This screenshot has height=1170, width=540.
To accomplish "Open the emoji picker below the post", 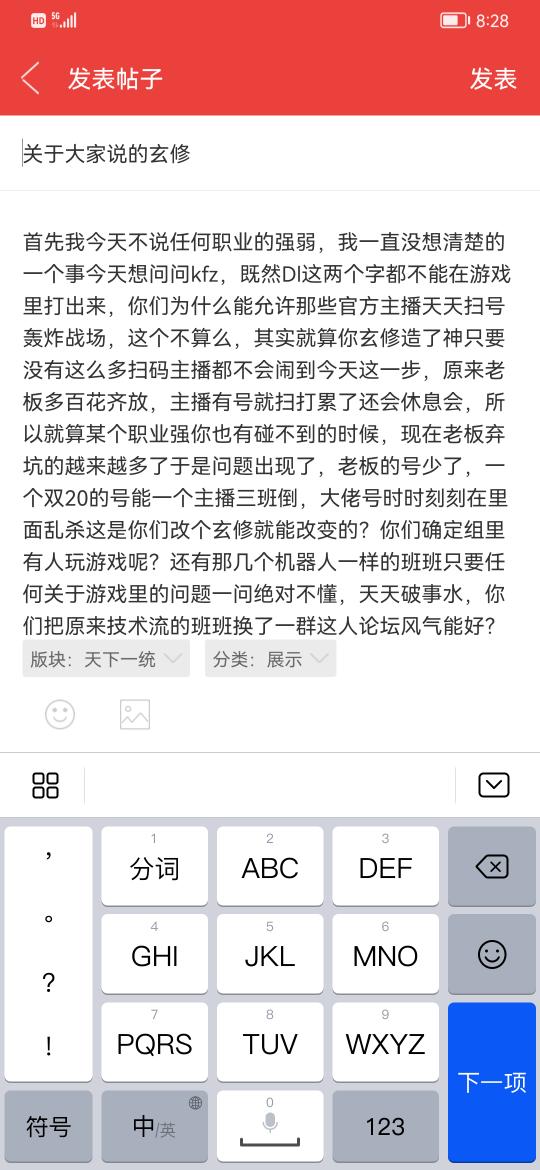I will pos(60,714).
